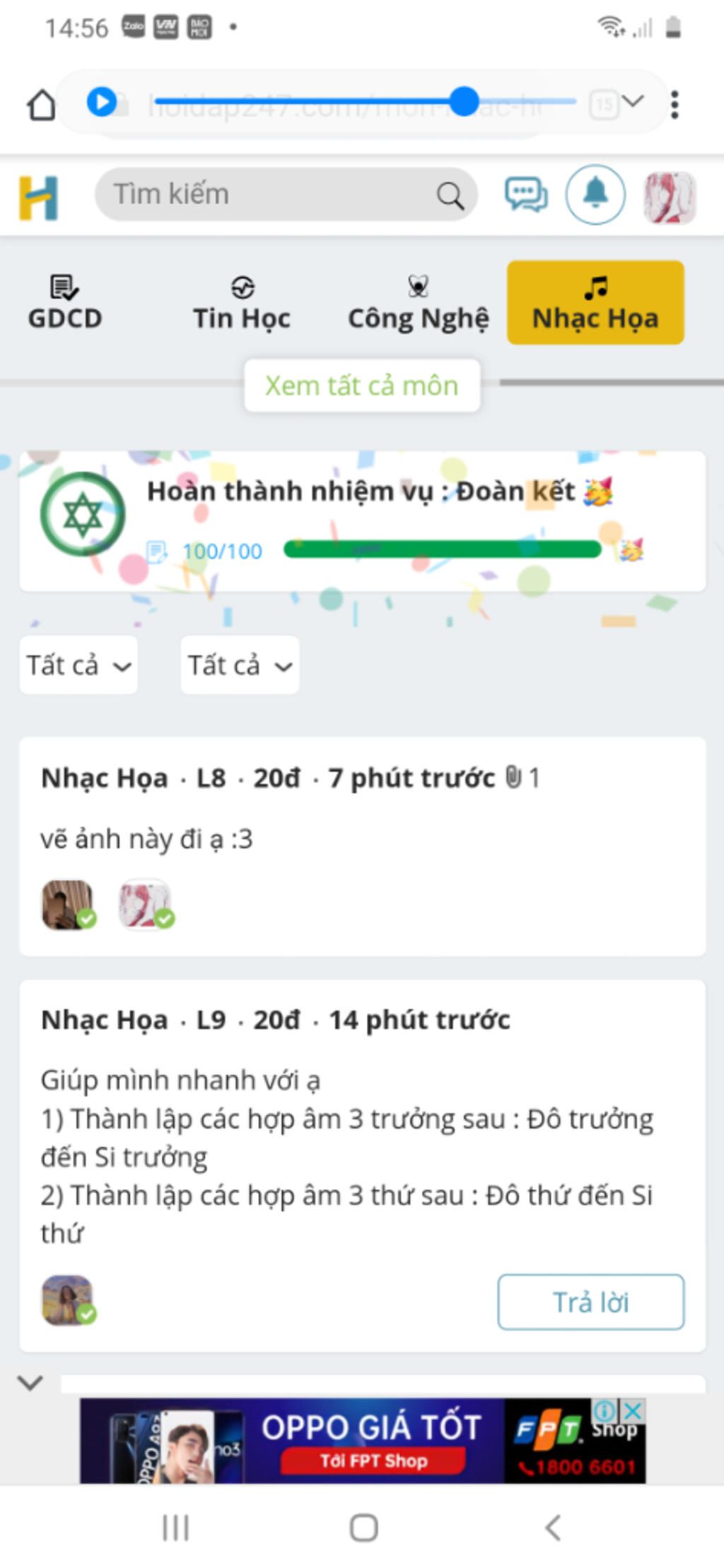Viewport: 724px width, 1568px height.
Task: Open the notifications bell
Action: click(595, 194)
